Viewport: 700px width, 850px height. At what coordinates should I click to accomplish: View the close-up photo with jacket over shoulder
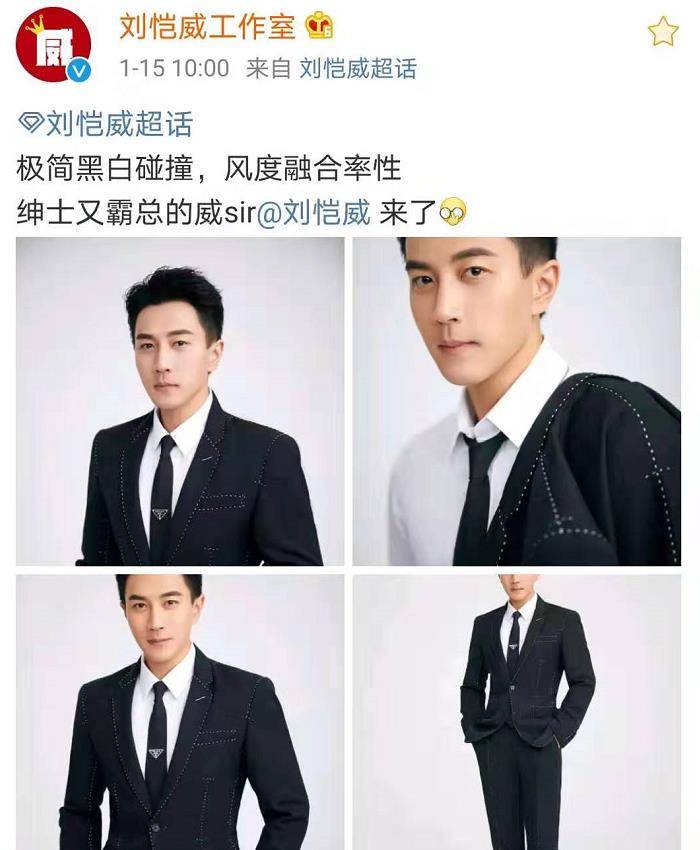[516, 401]
